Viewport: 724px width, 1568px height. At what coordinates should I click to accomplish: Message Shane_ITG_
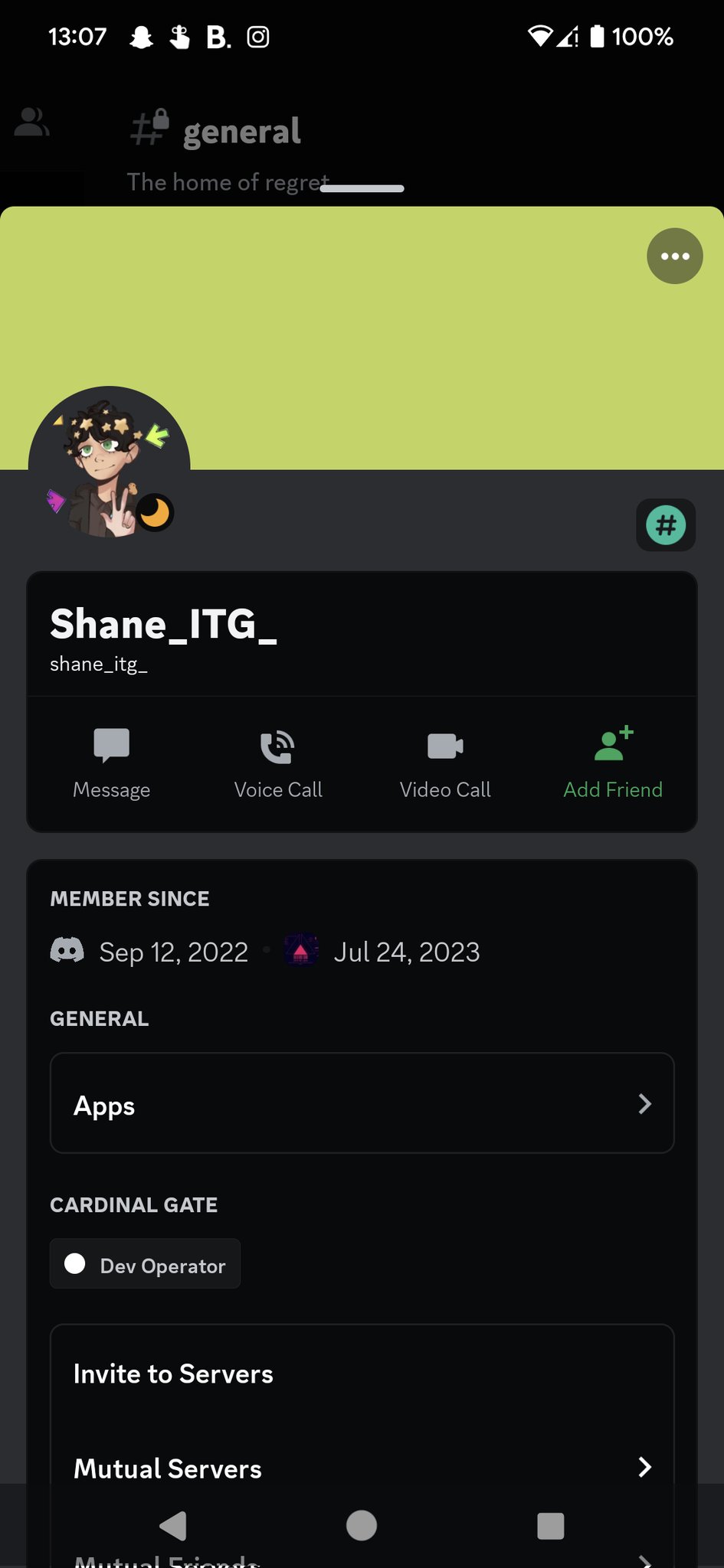click(111, 763)
